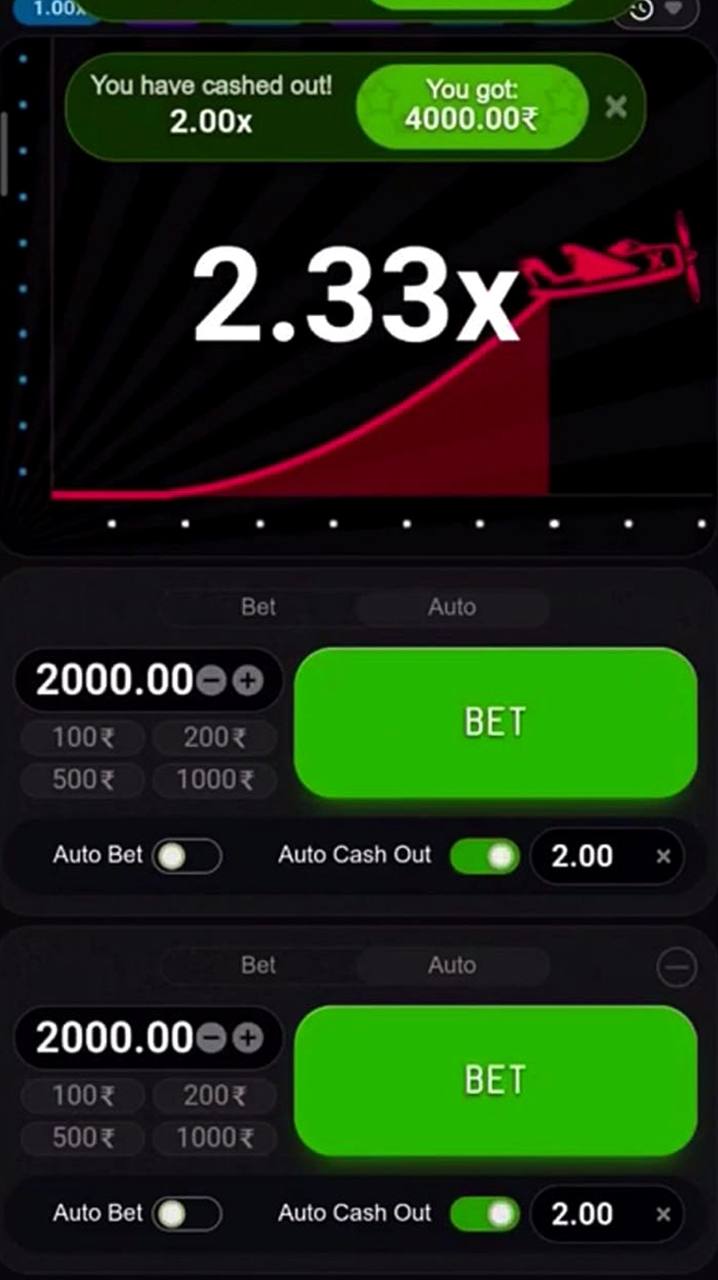Increase first bet amount with plus
Screen dimensions: 718x1280
247,681
